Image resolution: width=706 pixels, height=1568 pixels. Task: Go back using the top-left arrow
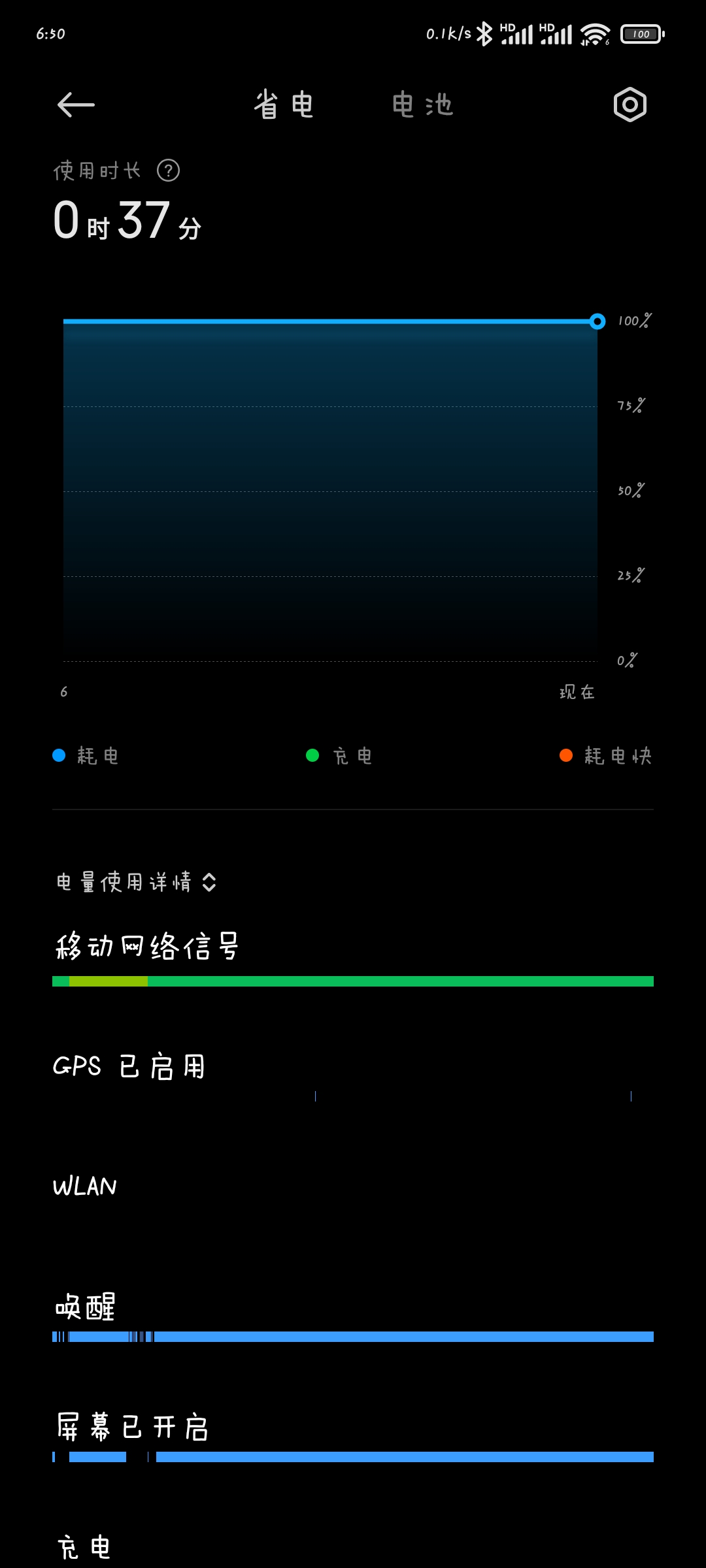pos(76,105)
